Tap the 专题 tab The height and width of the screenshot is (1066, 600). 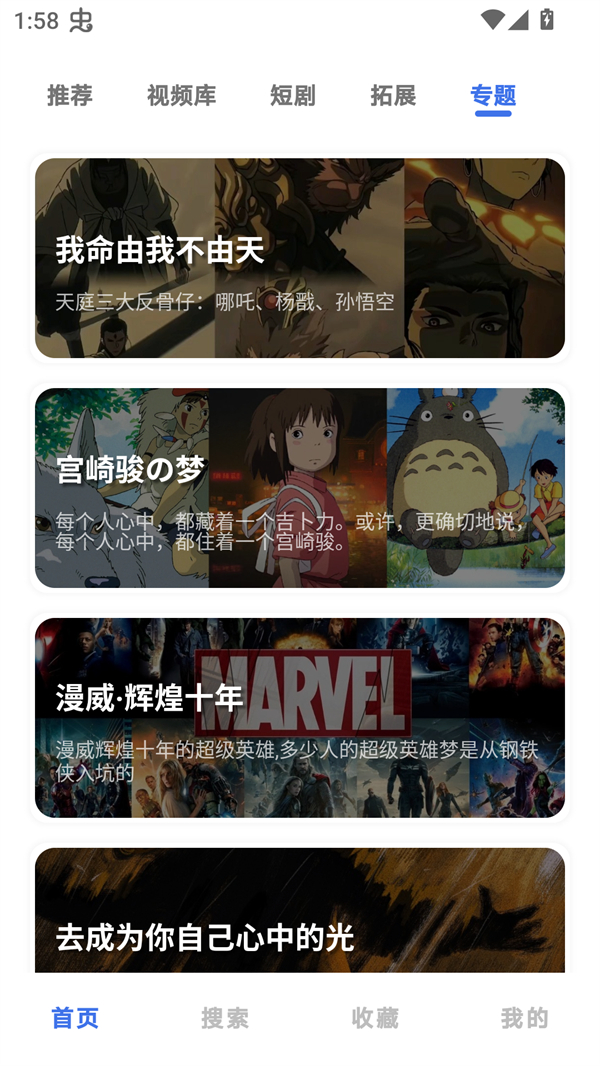click(x=493, y=95)
